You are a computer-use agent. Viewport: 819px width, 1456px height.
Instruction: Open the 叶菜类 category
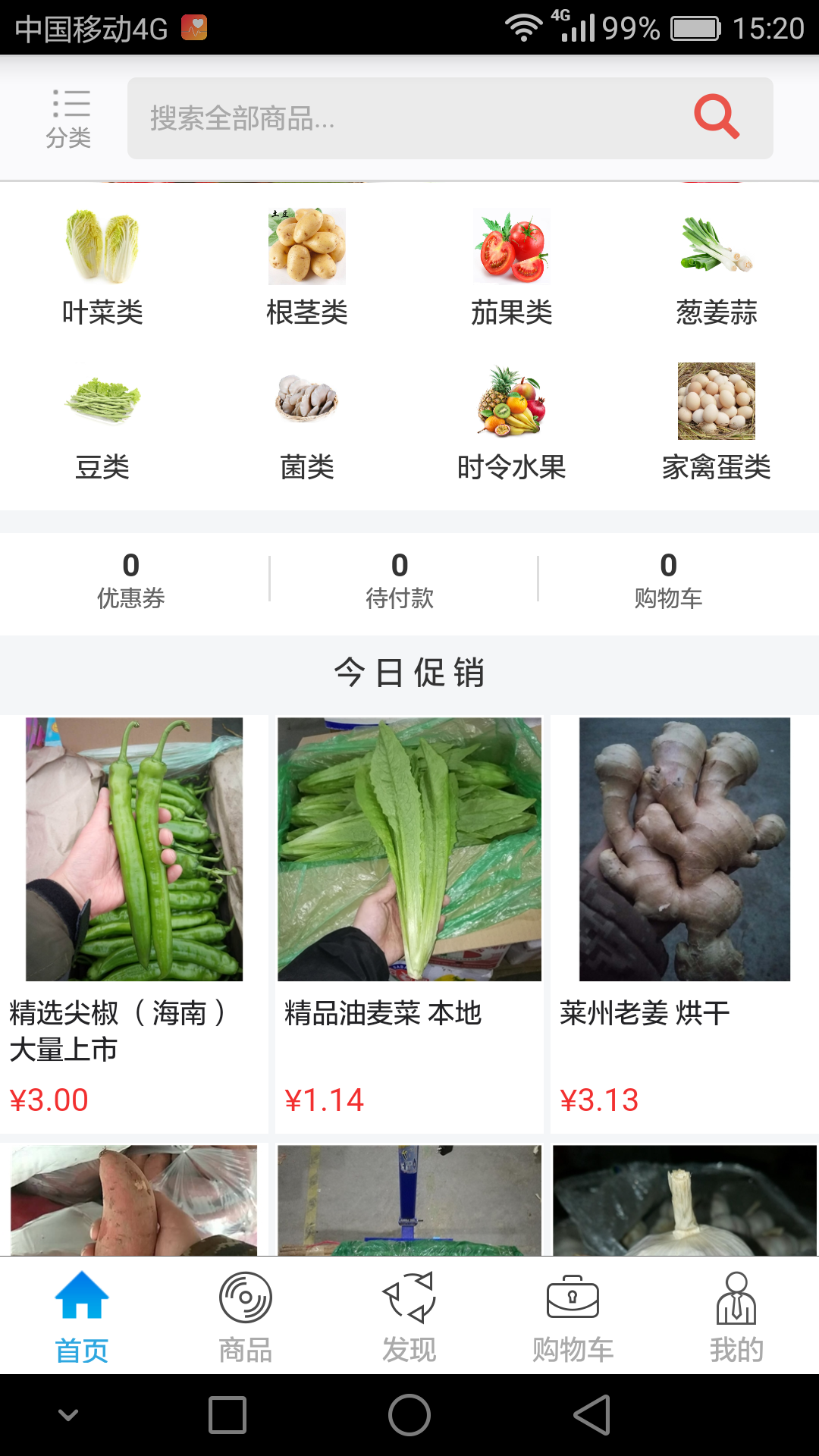pos(102,266)
